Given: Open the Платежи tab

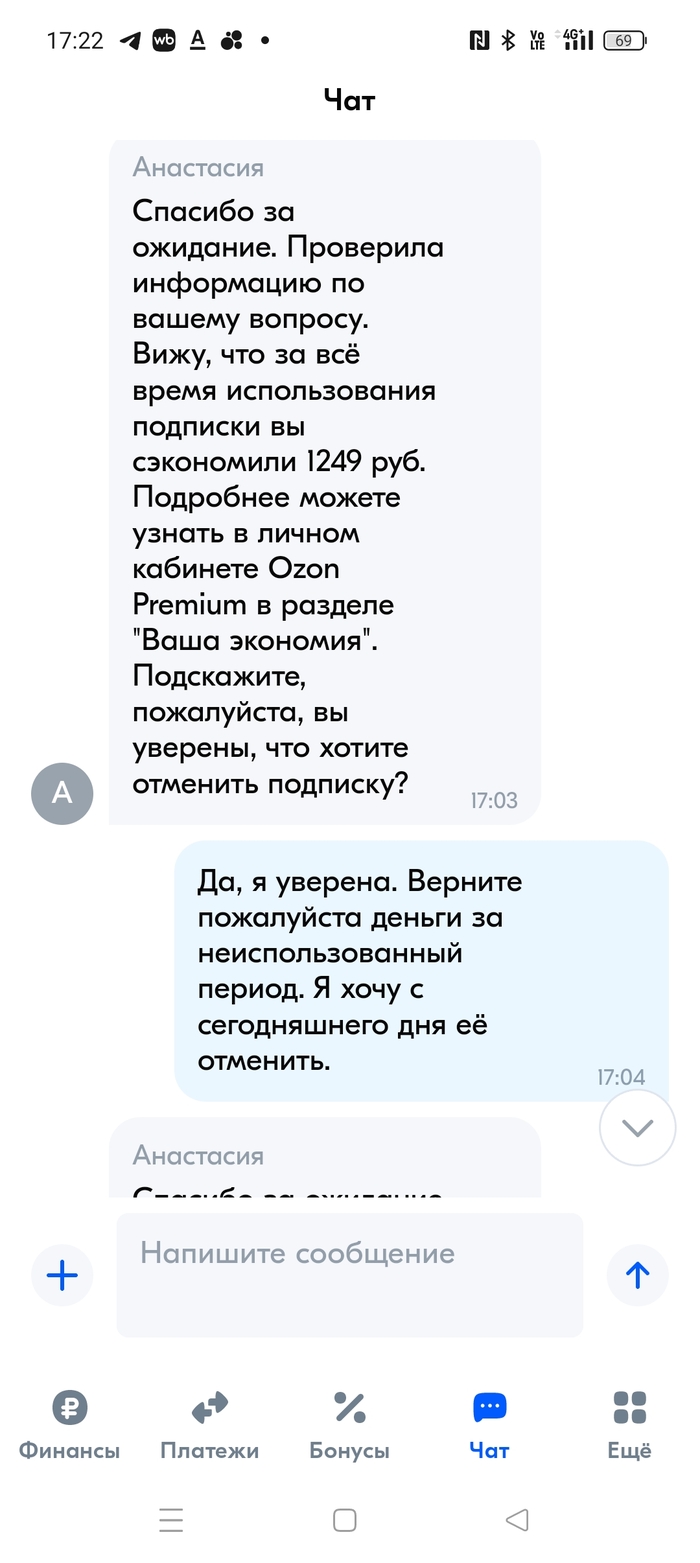Looking at the screenshot, I should pos(210,1425).
